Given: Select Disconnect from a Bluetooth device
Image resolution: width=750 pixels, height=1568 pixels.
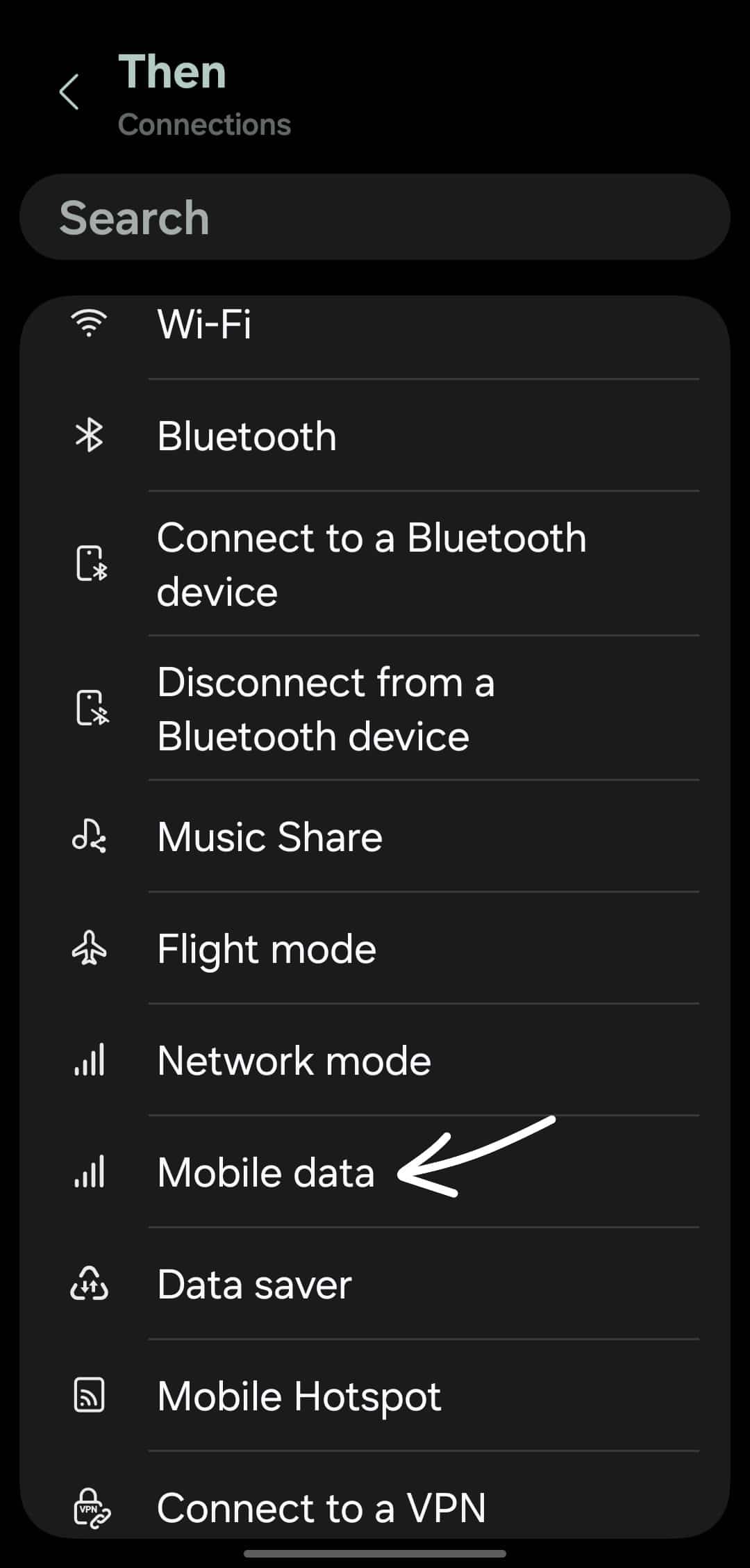Looking at the screenshot, I should pyautogui.click(x=375, y=709).
